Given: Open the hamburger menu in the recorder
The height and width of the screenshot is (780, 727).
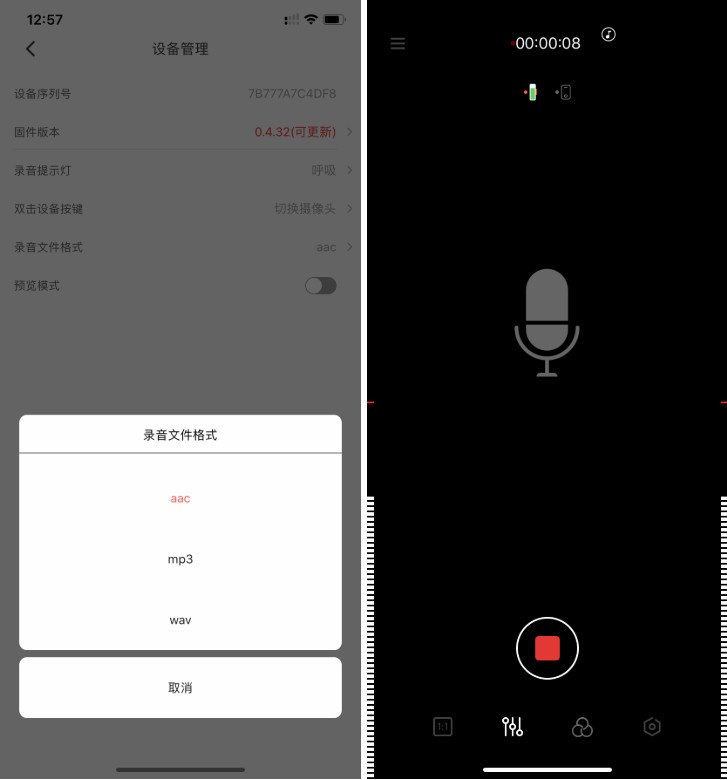Looking at the screenshot, I should [x=398, y=43].
